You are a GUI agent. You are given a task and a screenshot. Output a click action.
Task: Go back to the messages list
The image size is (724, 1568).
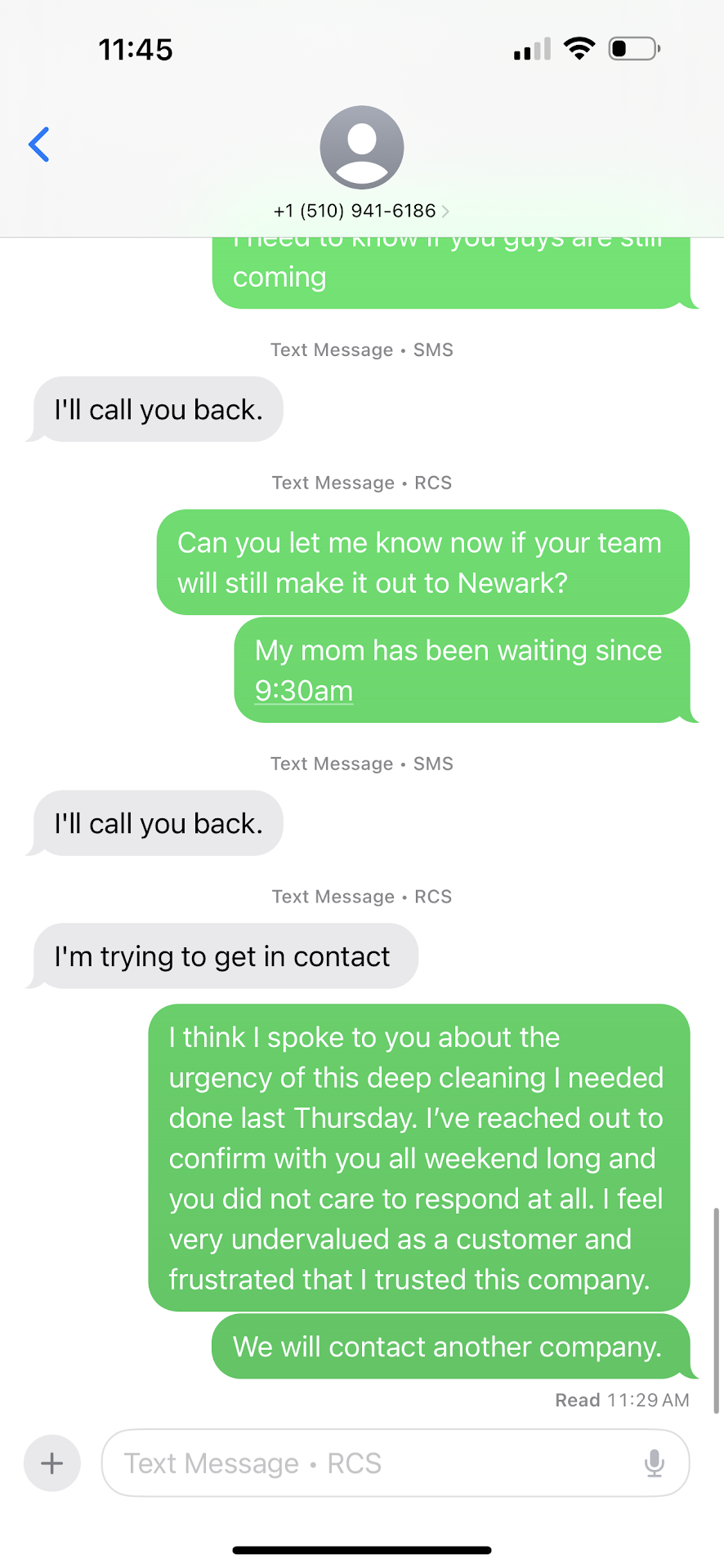(x=39, y=145)
